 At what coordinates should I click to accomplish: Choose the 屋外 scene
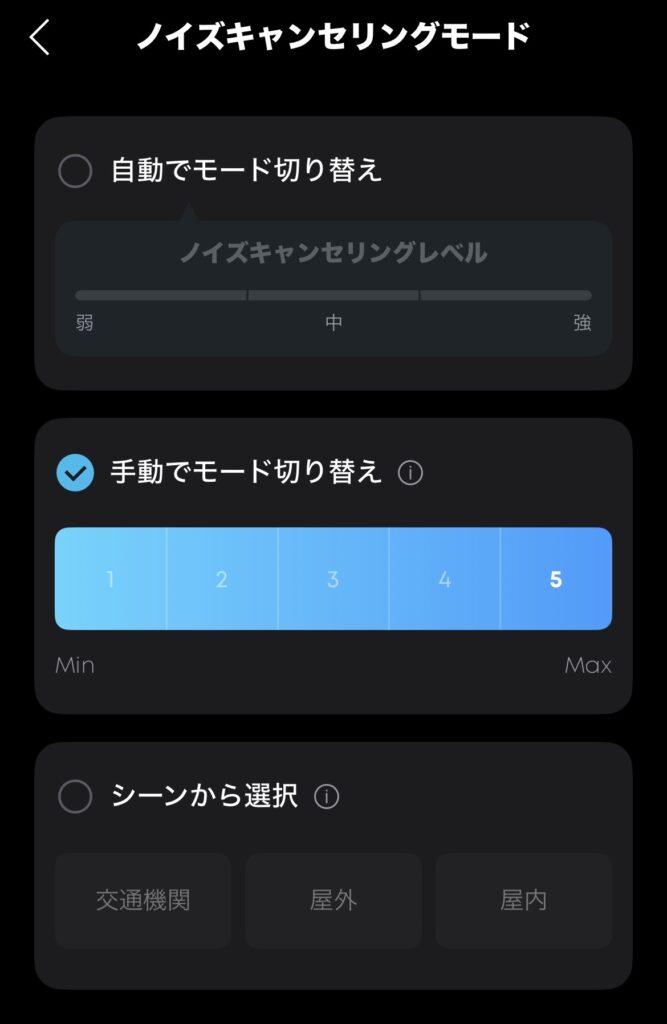click(x=333, y=900)
